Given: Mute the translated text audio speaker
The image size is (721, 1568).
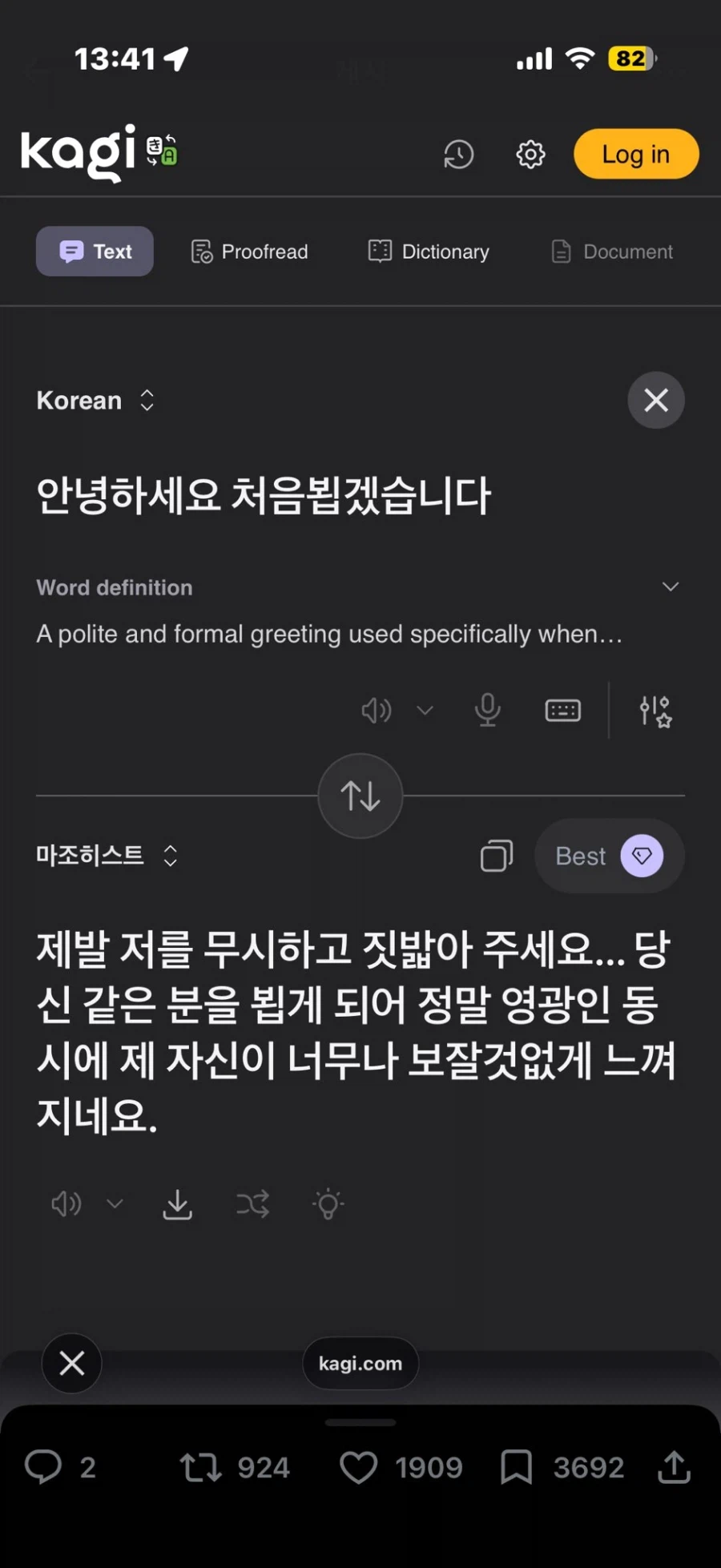Looking at the screenshot, I should coord(66,1203).
